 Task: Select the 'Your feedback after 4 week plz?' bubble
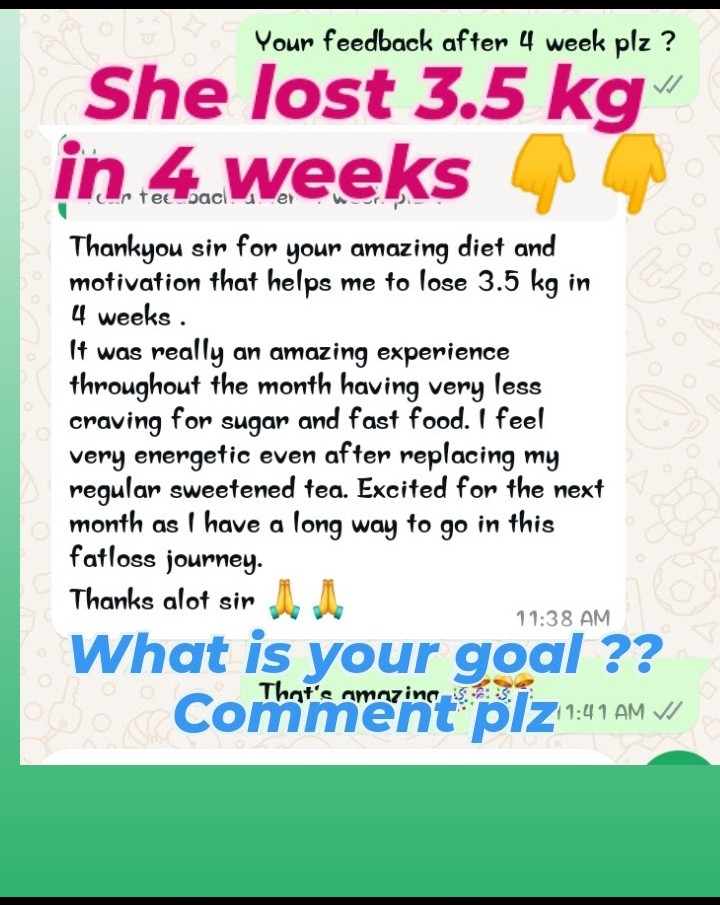click(462, 42)
